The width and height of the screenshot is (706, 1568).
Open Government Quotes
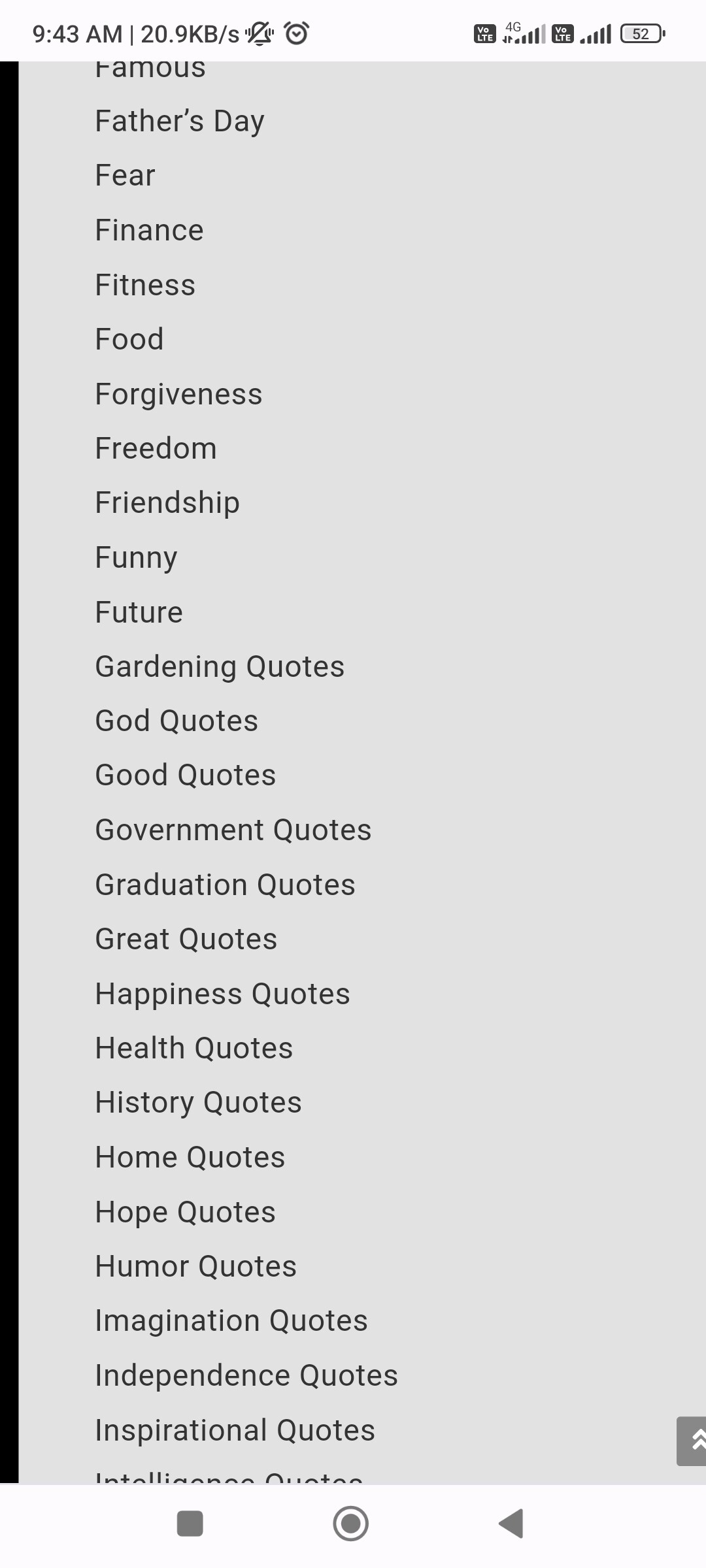(x=233, y=830)
